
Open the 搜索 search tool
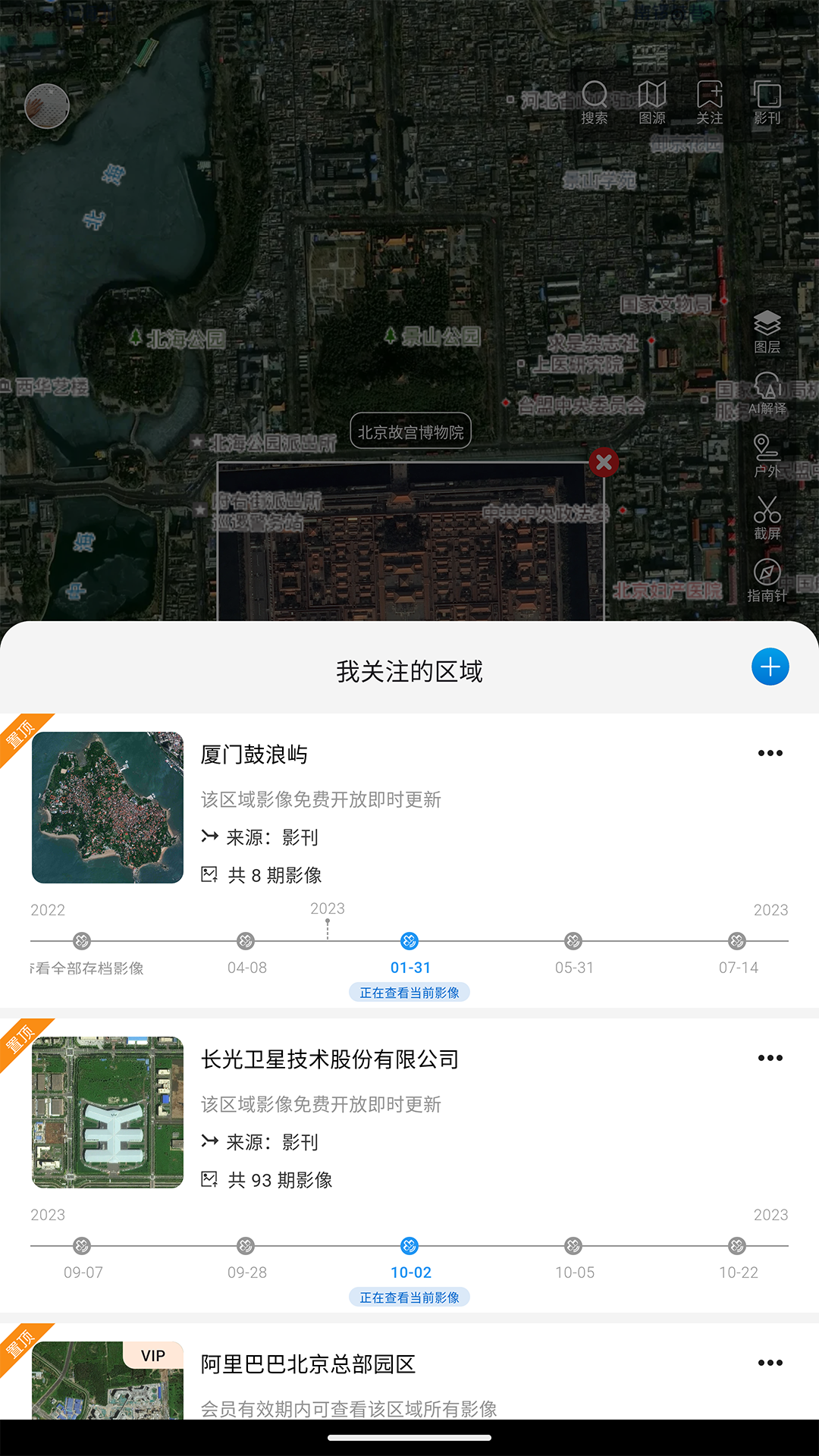click(x=595, y=102)
